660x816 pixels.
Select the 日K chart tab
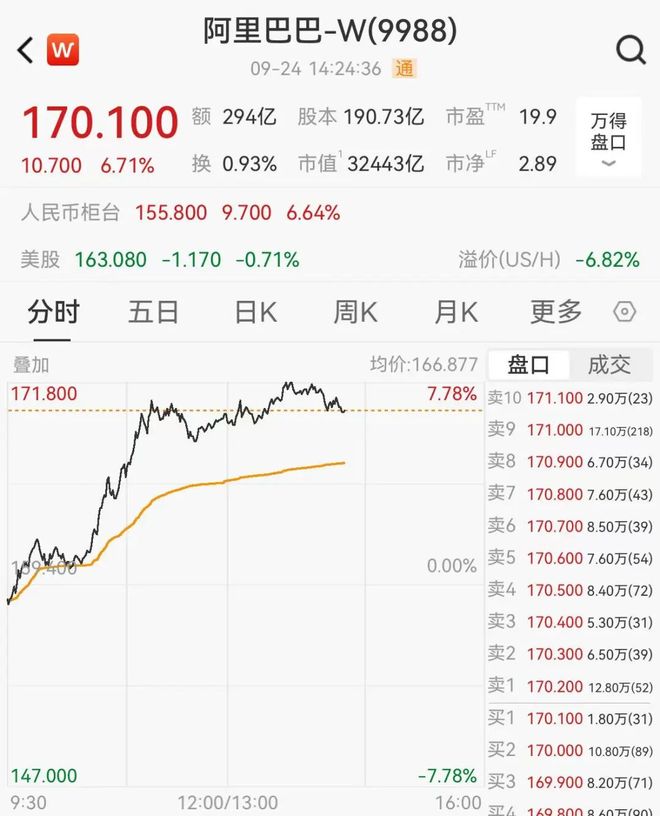[x=255, y=312]
